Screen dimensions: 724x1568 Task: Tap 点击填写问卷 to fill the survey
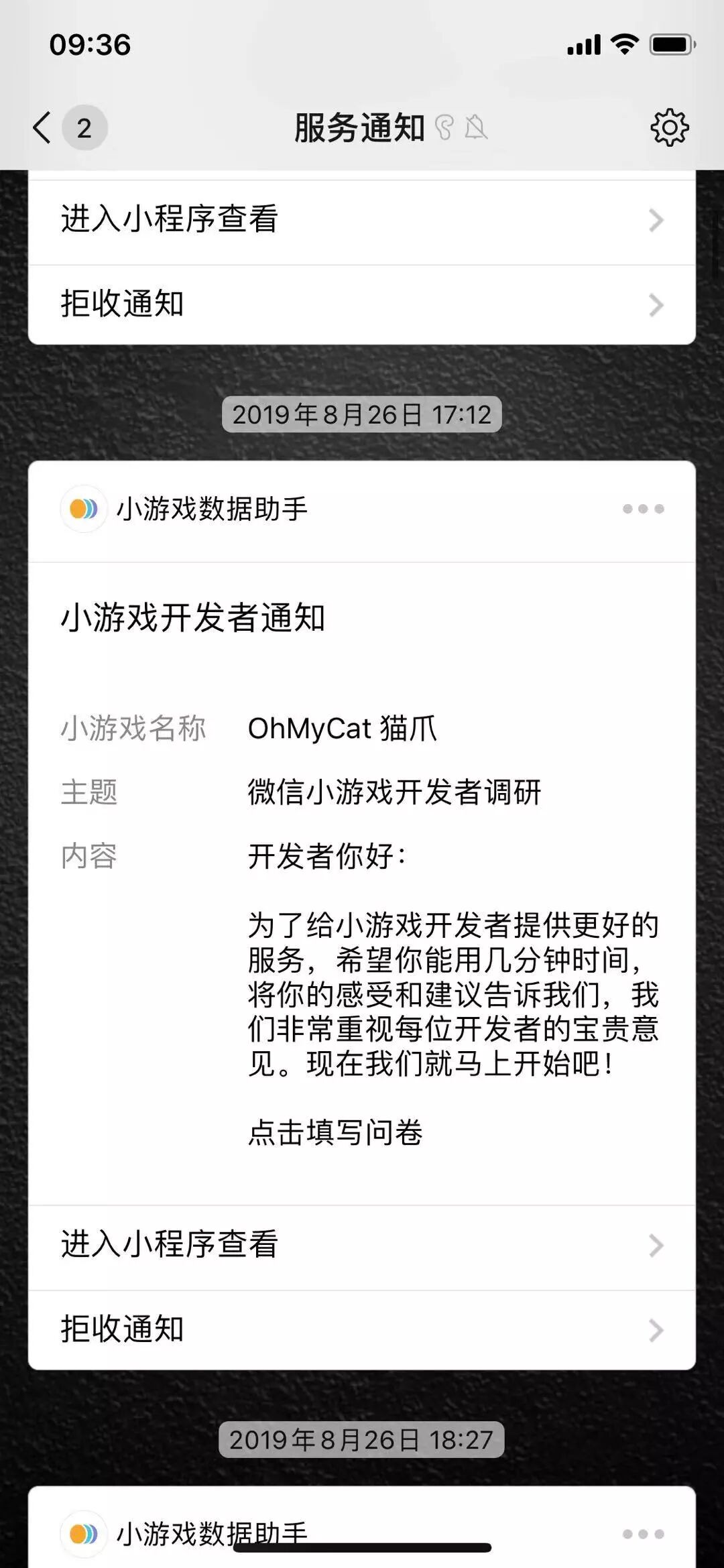(x=335, y=1132)
